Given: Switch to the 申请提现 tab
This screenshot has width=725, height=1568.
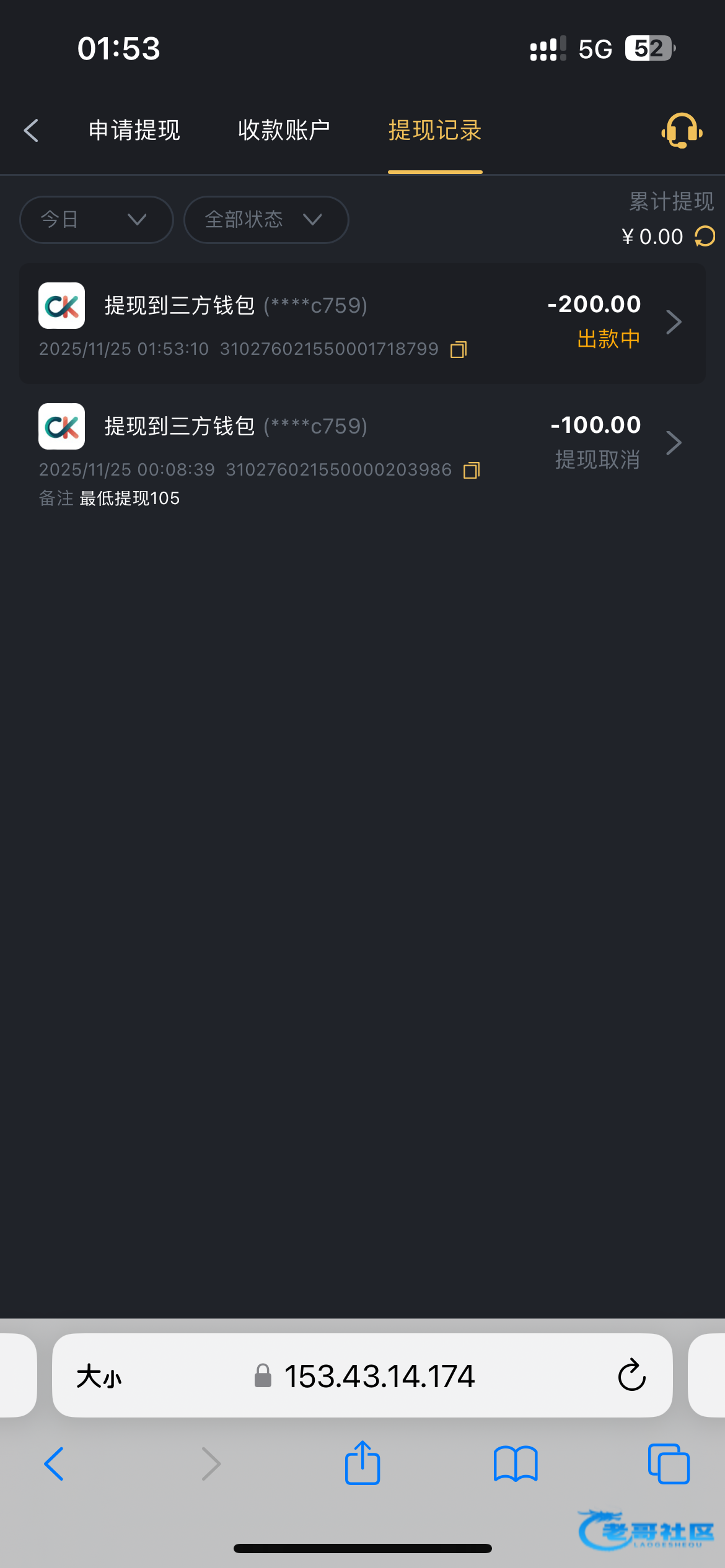Looking at the screenshot, I should click(134, 131).
